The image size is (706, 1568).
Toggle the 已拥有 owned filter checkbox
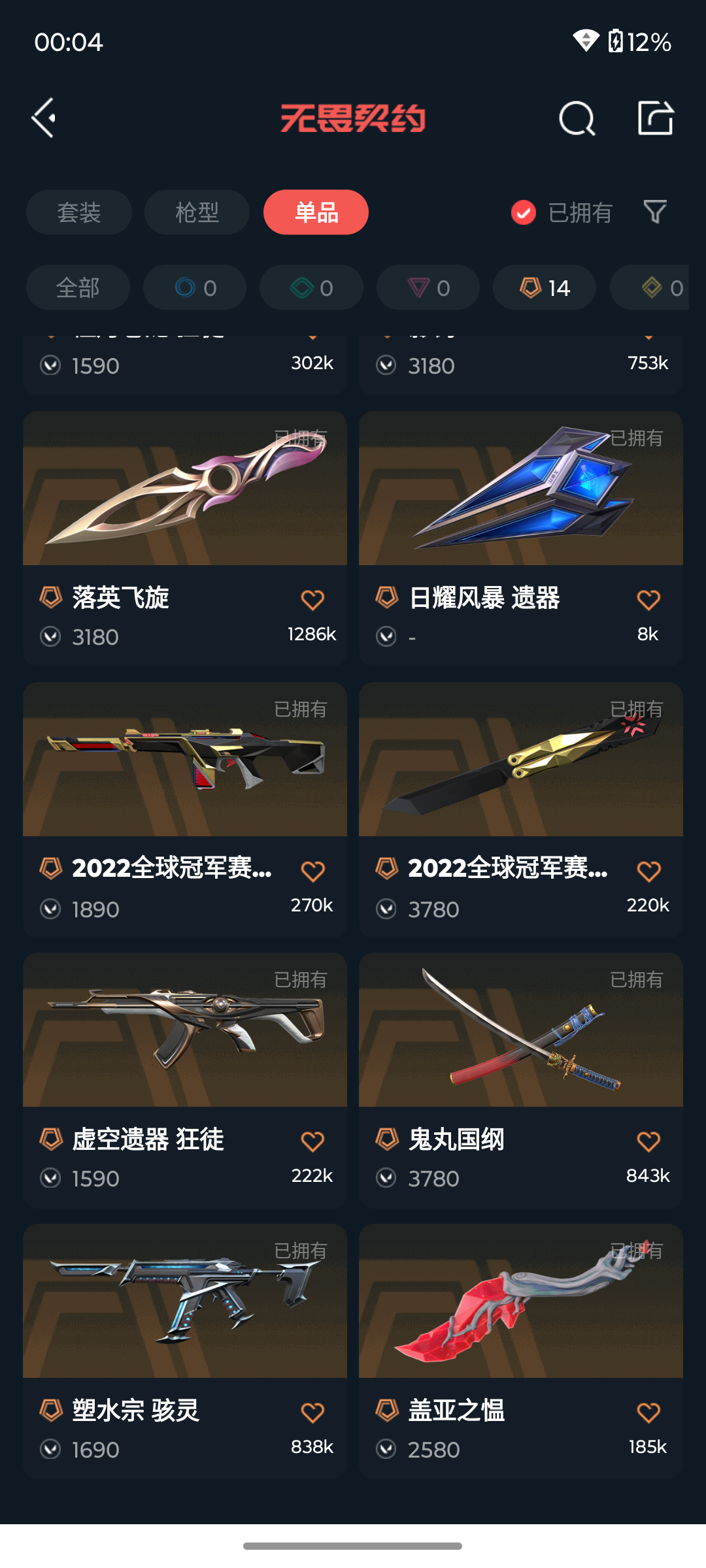(x=522, y=212)
